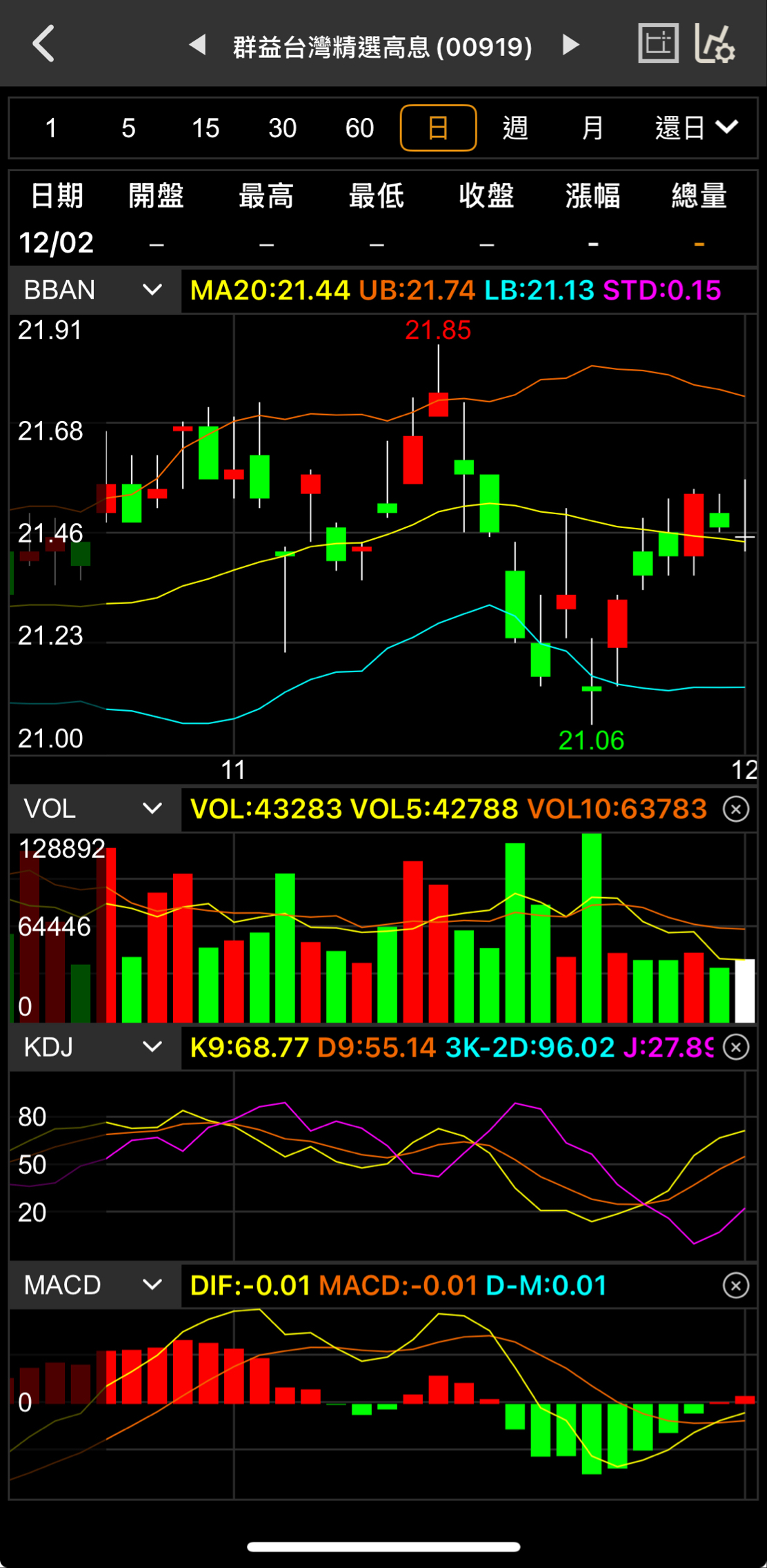Image resolution: width=767 pixels, height=1568 pixels.
Task: Switch to the previous stock
Action: click(x=197, y=45)
